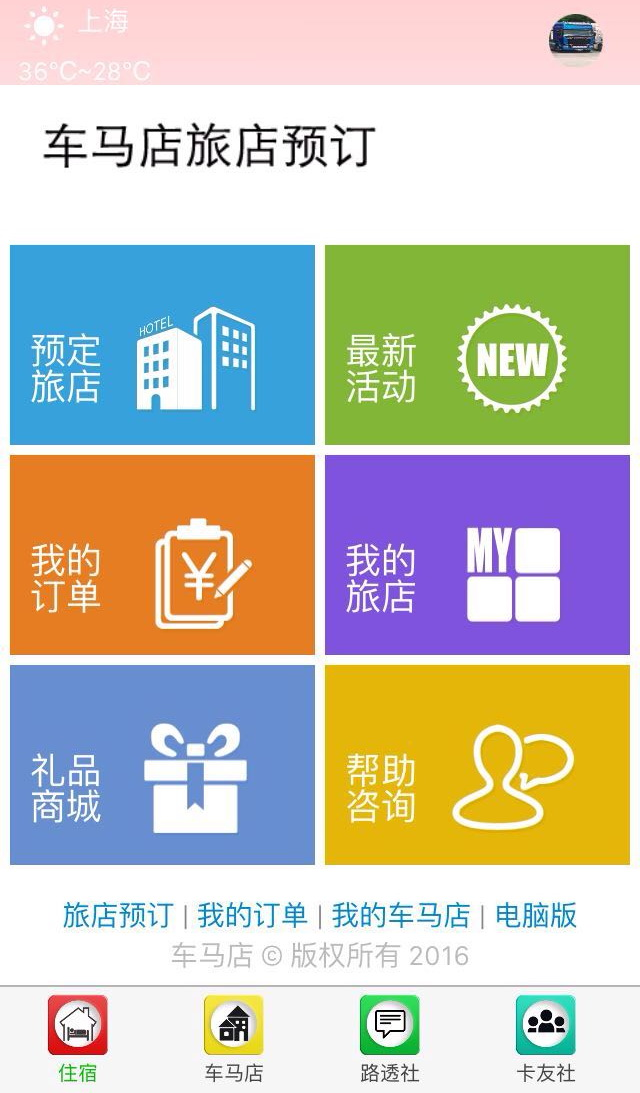Screen dimensions: 640x1093
Task: Open the 帮助咨询 help tile
Action: click(x=477, y=765)
